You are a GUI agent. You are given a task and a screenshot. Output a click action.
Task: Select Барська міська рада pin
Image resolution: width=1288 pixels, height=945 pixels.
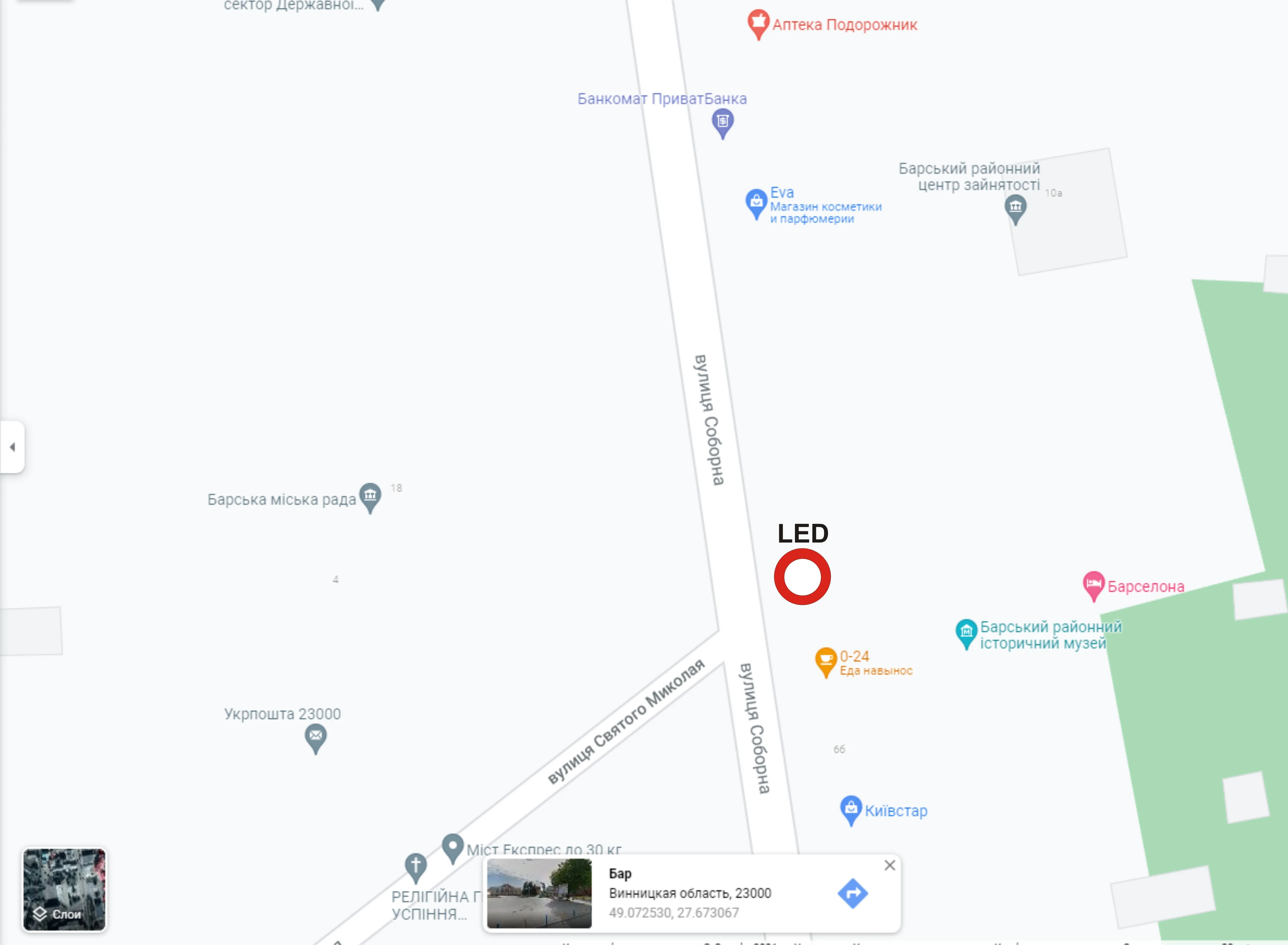coord(370,495)
